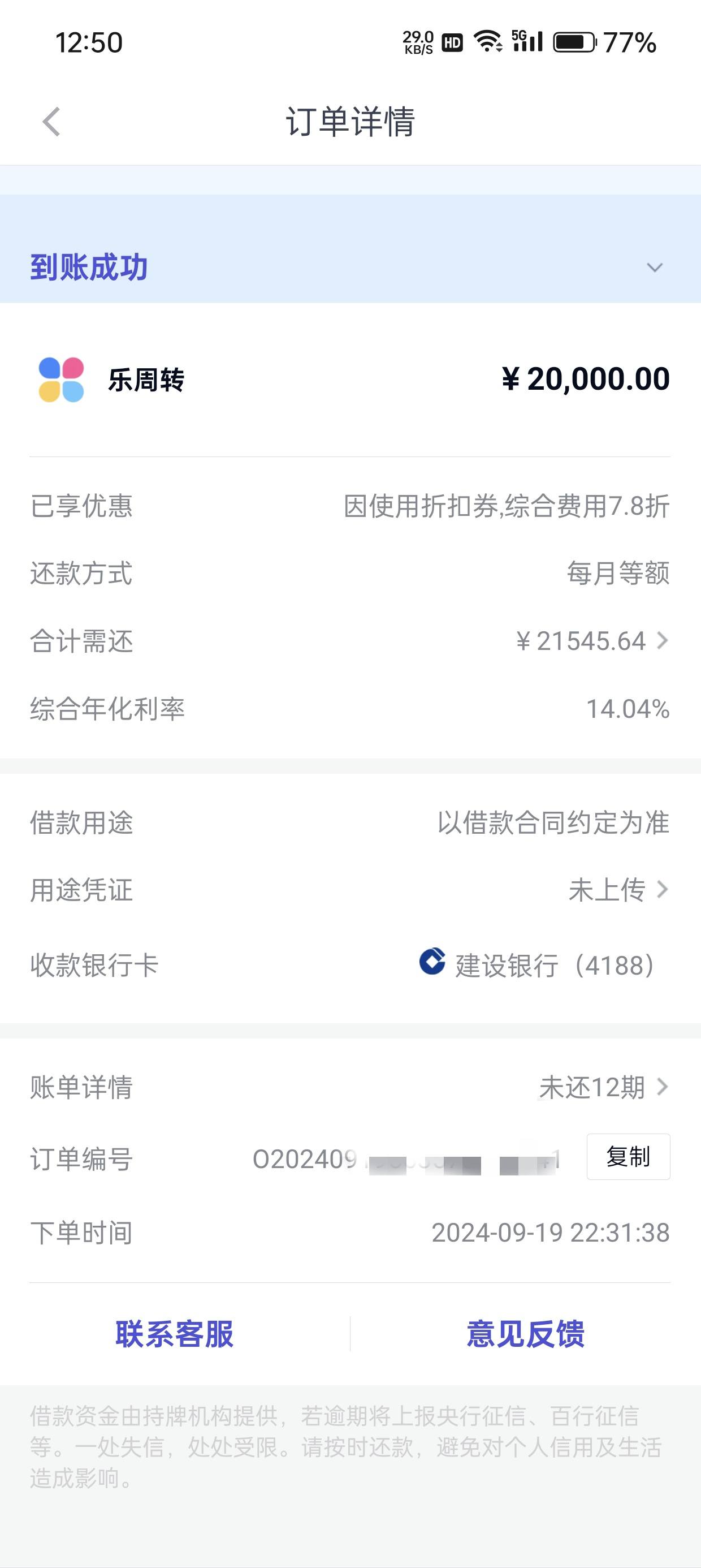Open the 合计需还 repayment total details
Image resolution: width=701 pixels, height=1568 pixels.
coord(350,641)
